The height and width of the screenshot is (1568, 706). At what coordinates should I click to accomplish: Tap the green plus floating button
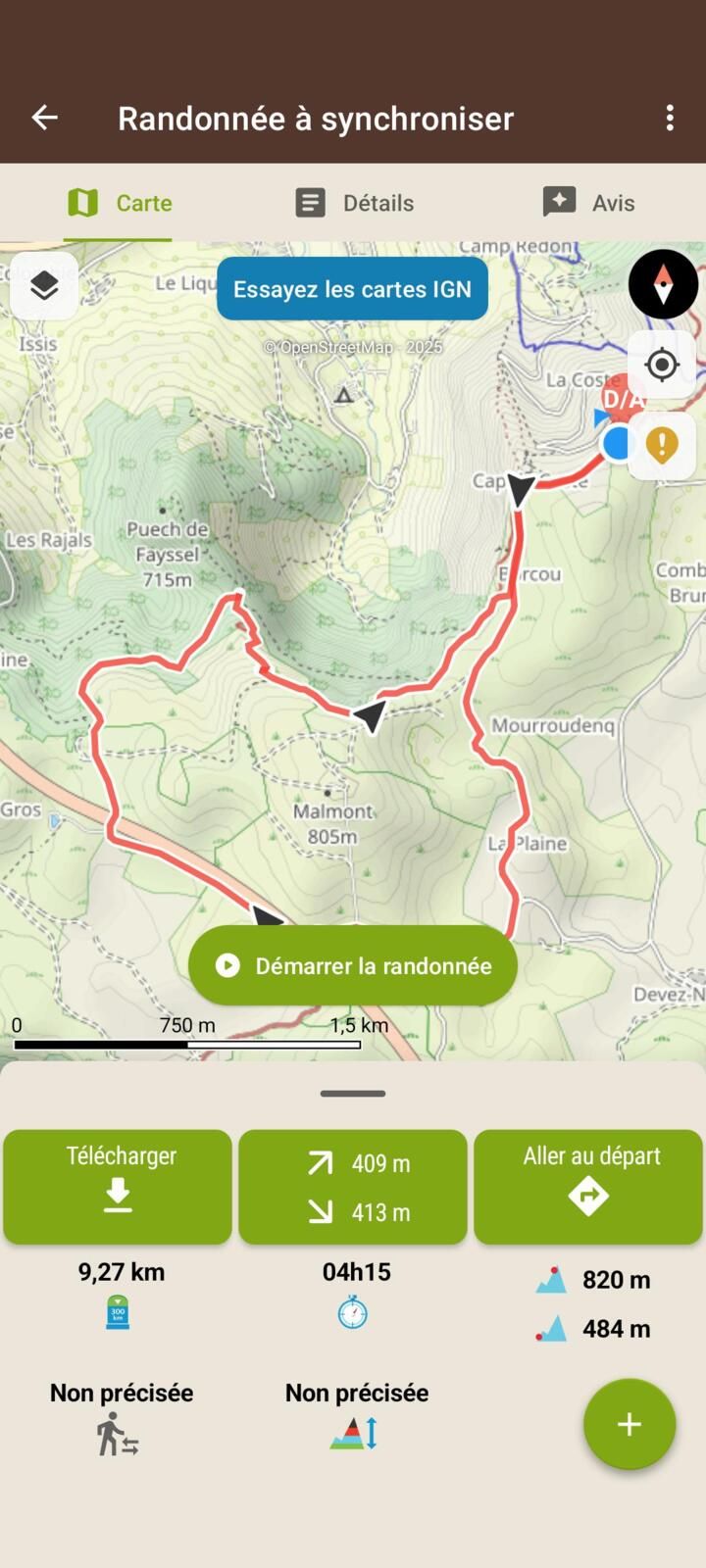[x=630, y=1424]
